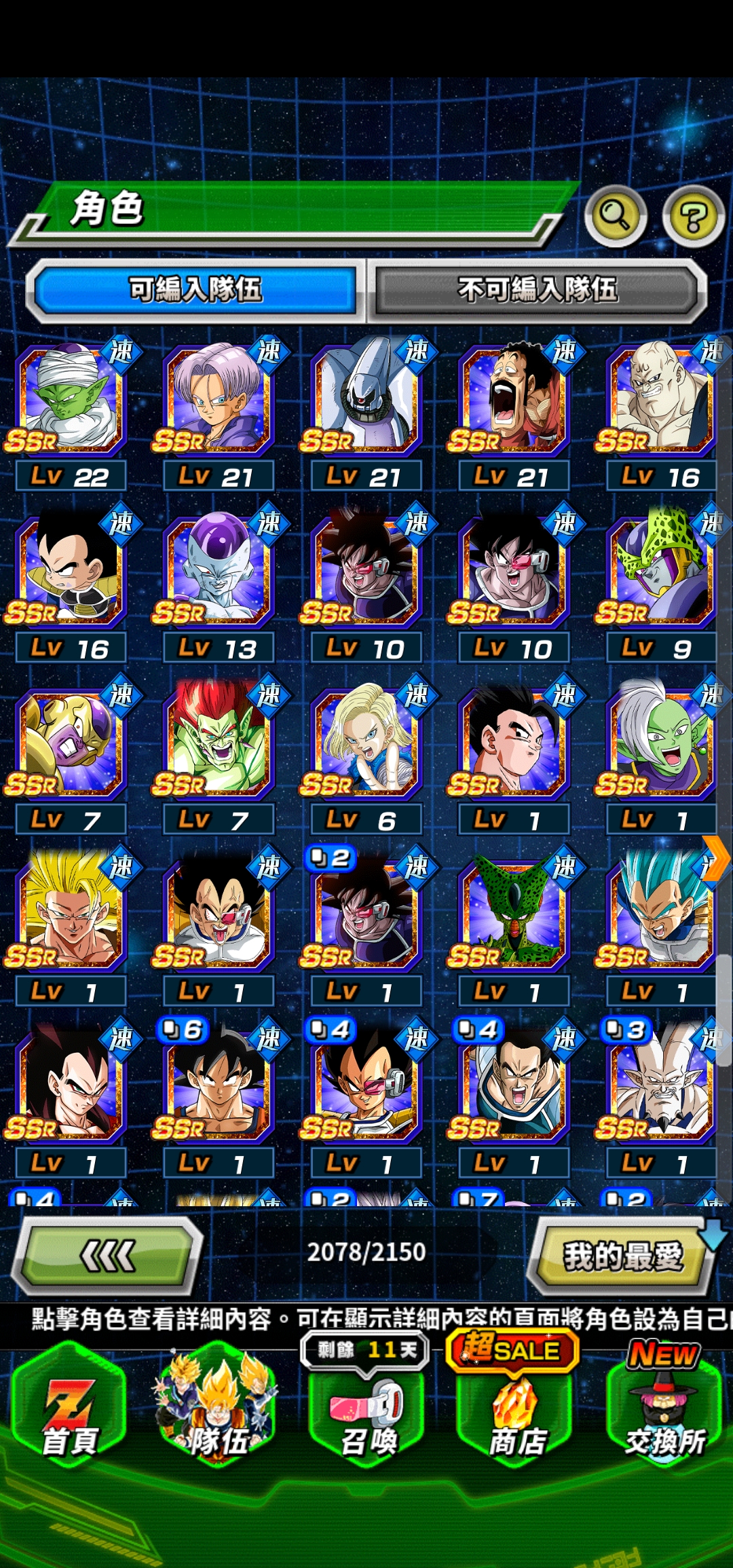Open the magnifier search icon
The height and width of the screenshot is (1568, 733).
point(615,216)
